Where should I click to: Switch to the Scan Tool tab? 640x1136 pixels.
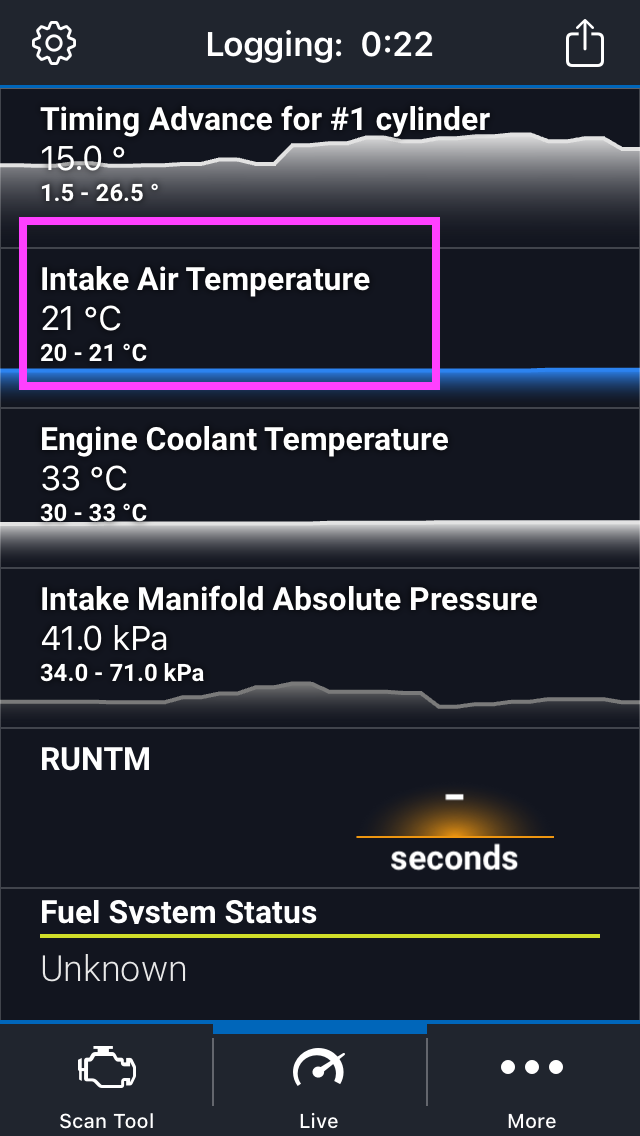pos(107,1081)
